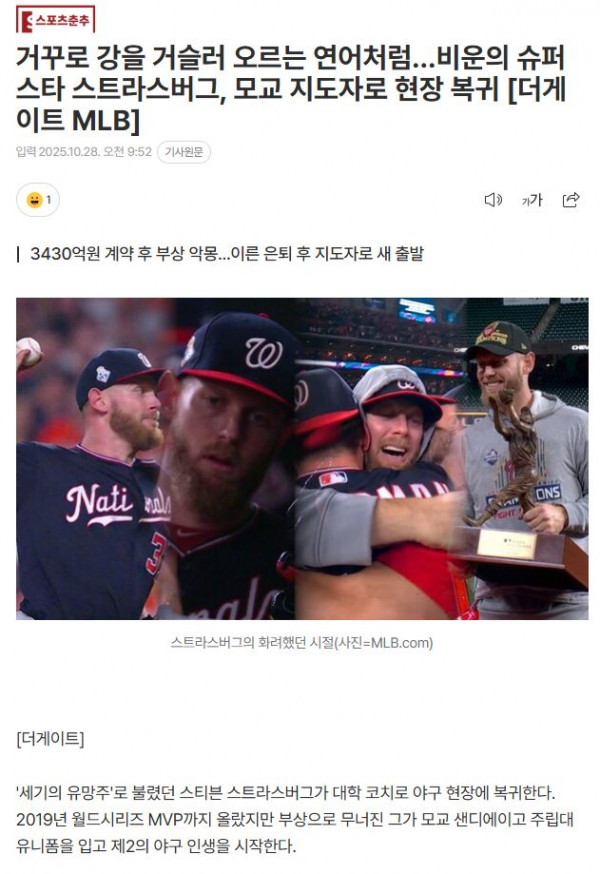This screenshot has width=600, height=874.
Task: Share this article
Action: 571,200
